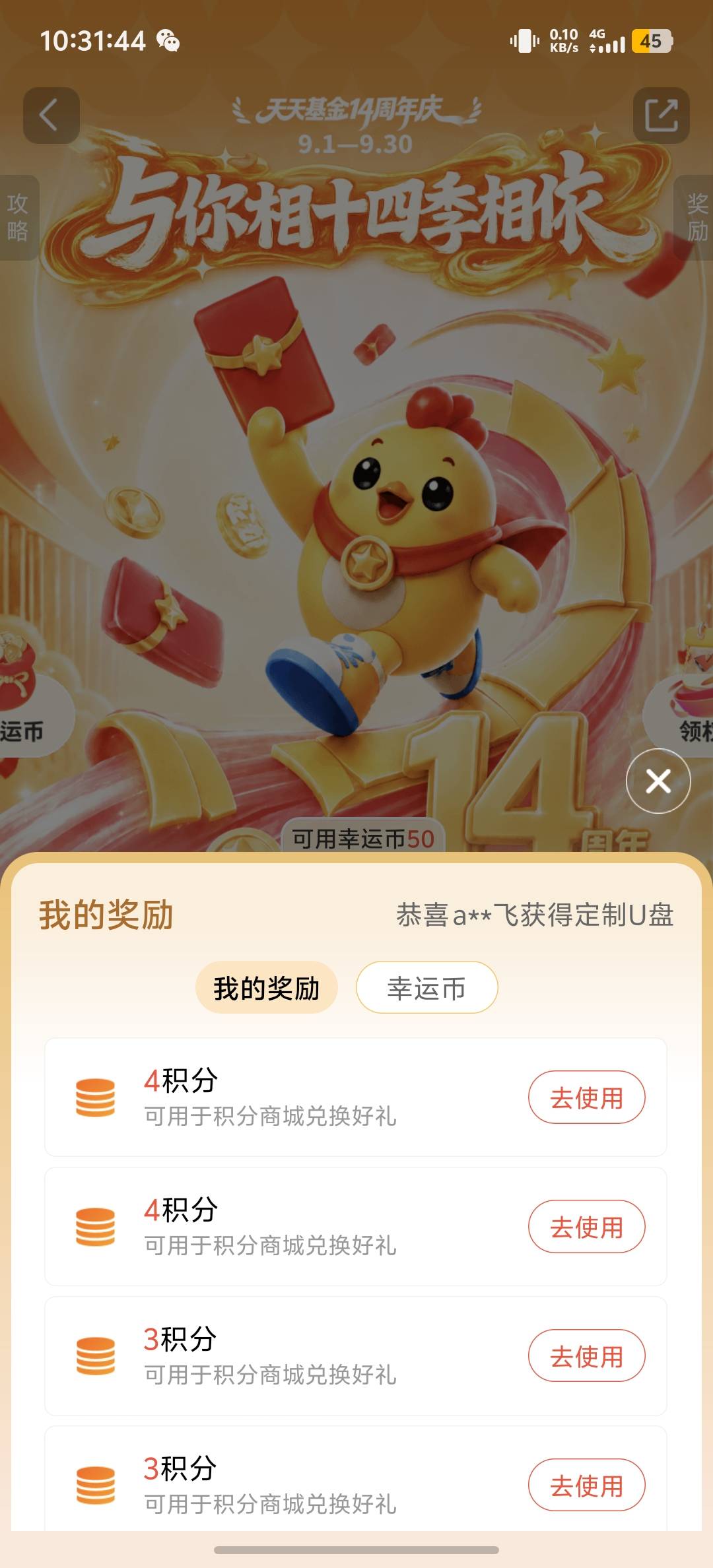
Task: Switch to the 幸运币 tab
Action: [426, 987]
